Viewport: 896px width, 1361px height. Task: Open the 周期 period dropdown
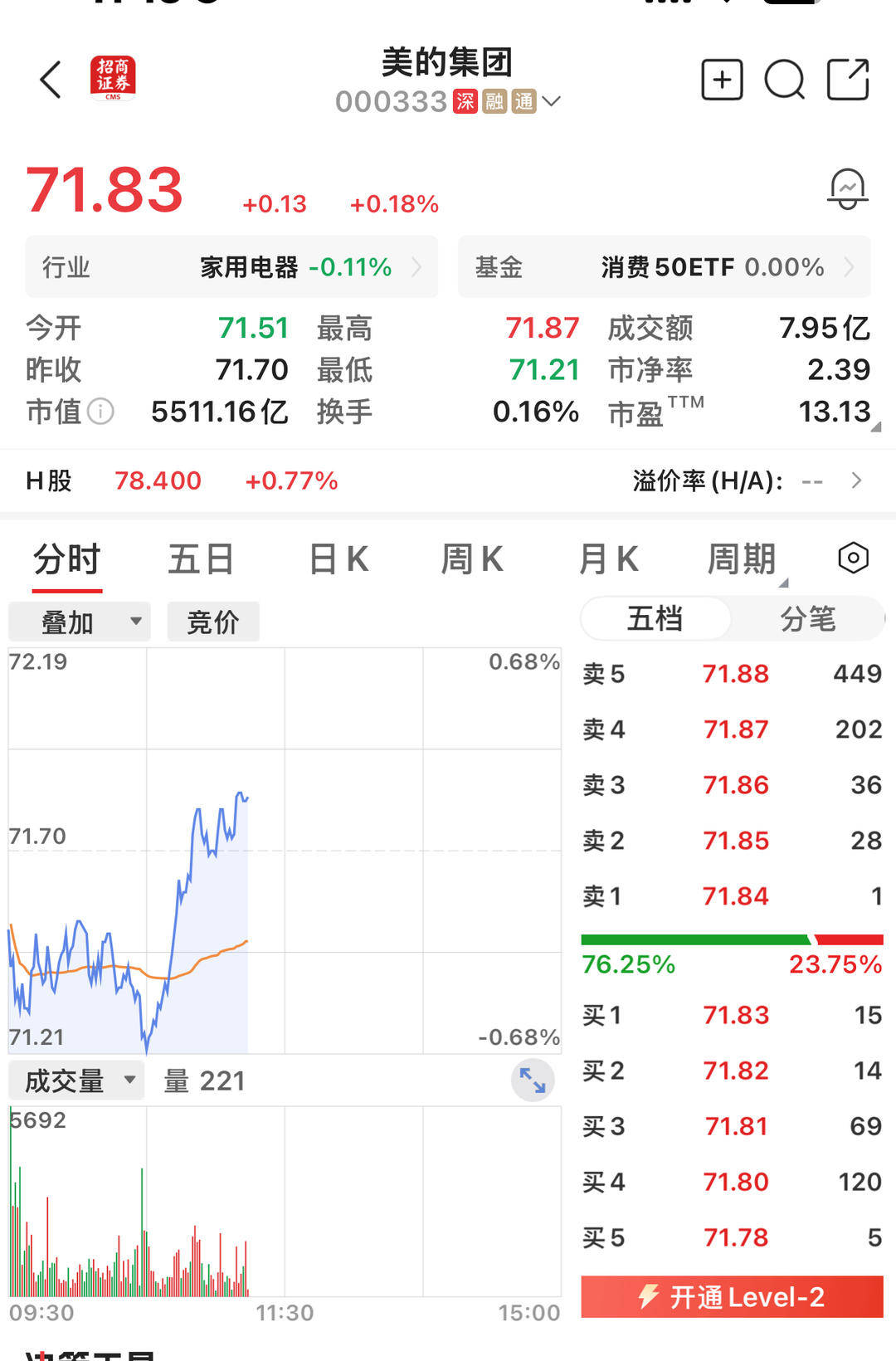(743, 560)
